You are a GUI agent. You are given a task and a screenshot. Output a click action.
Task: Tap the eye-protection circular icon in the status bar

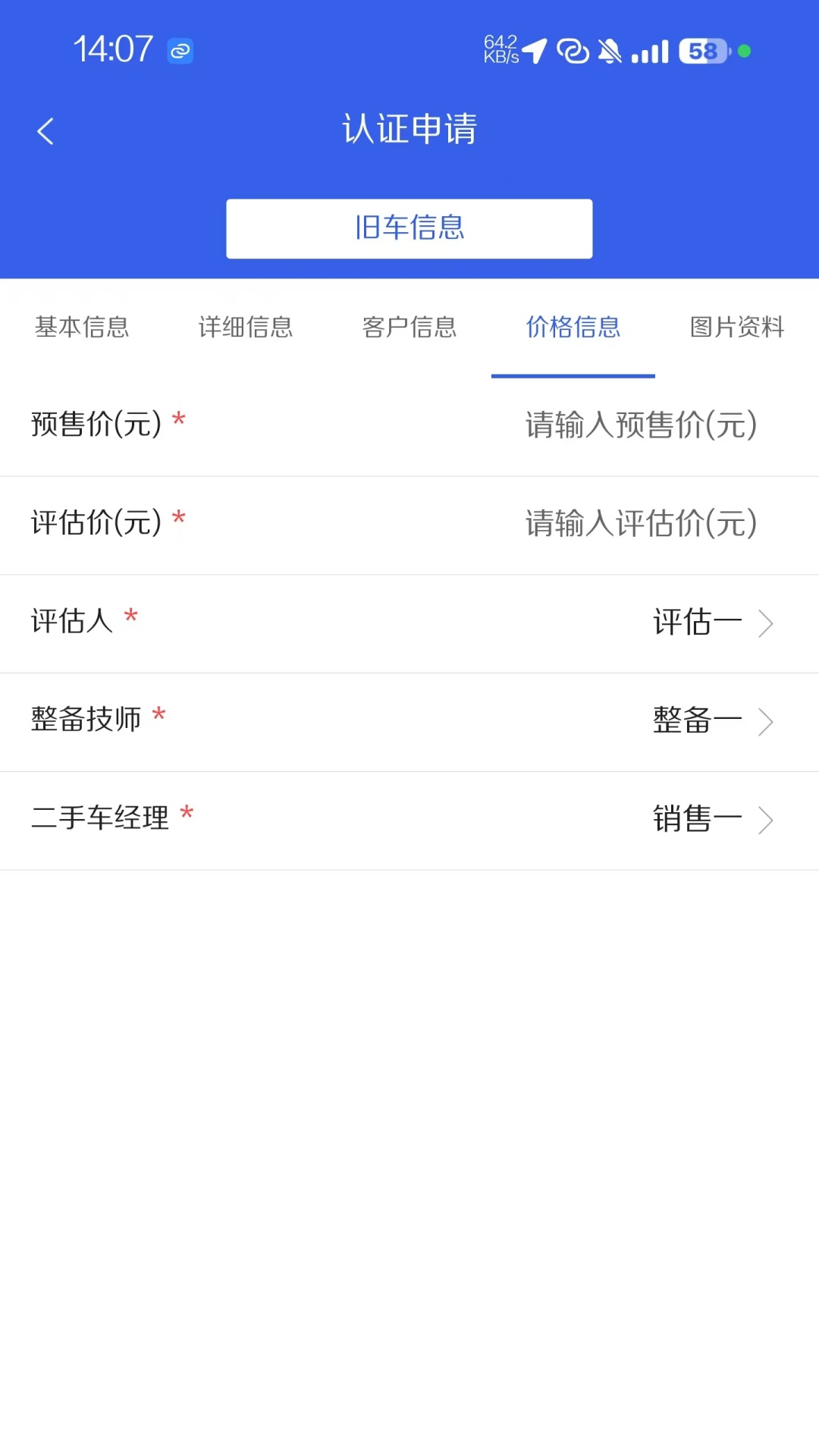point(573,51)
